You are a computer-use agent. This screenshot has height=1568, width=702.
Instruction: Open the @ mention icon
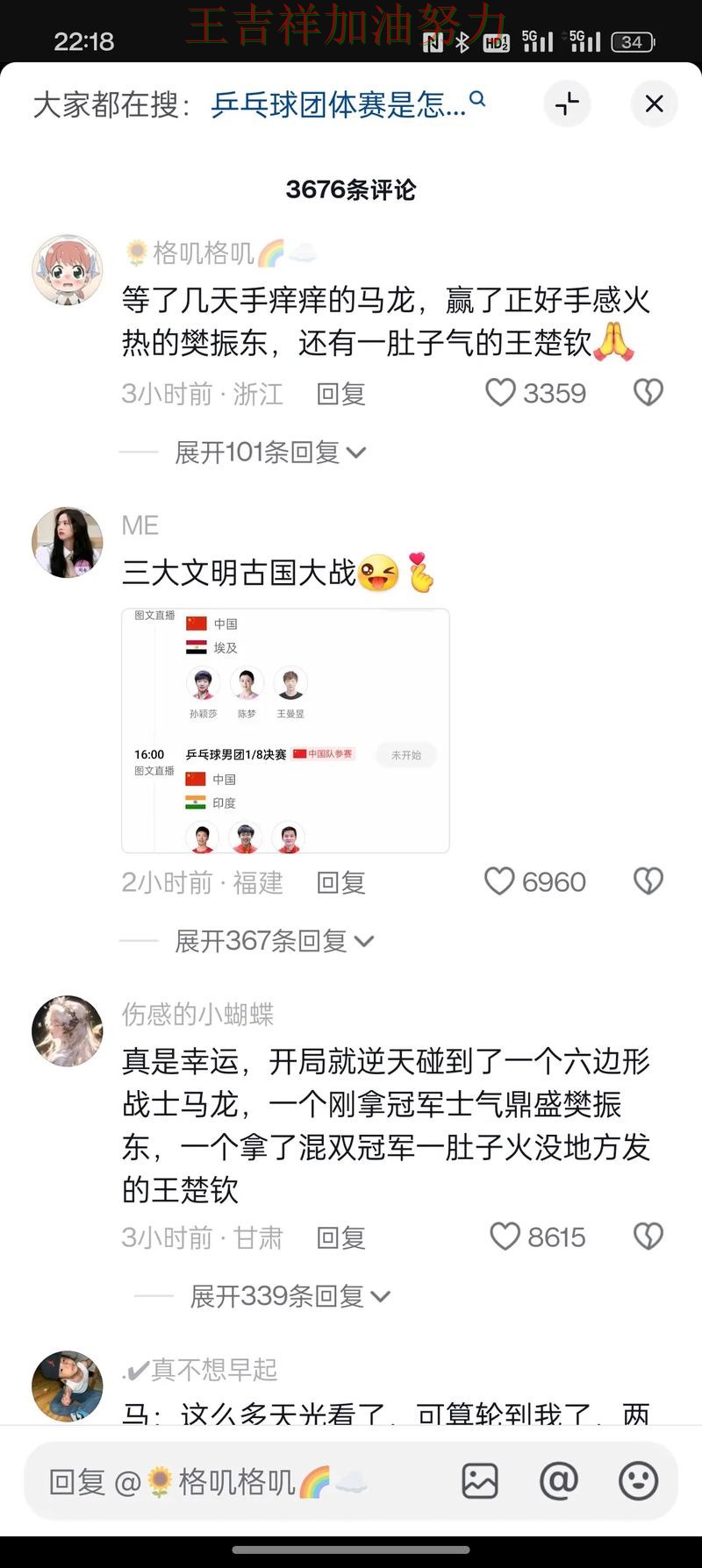[560, 1482]
